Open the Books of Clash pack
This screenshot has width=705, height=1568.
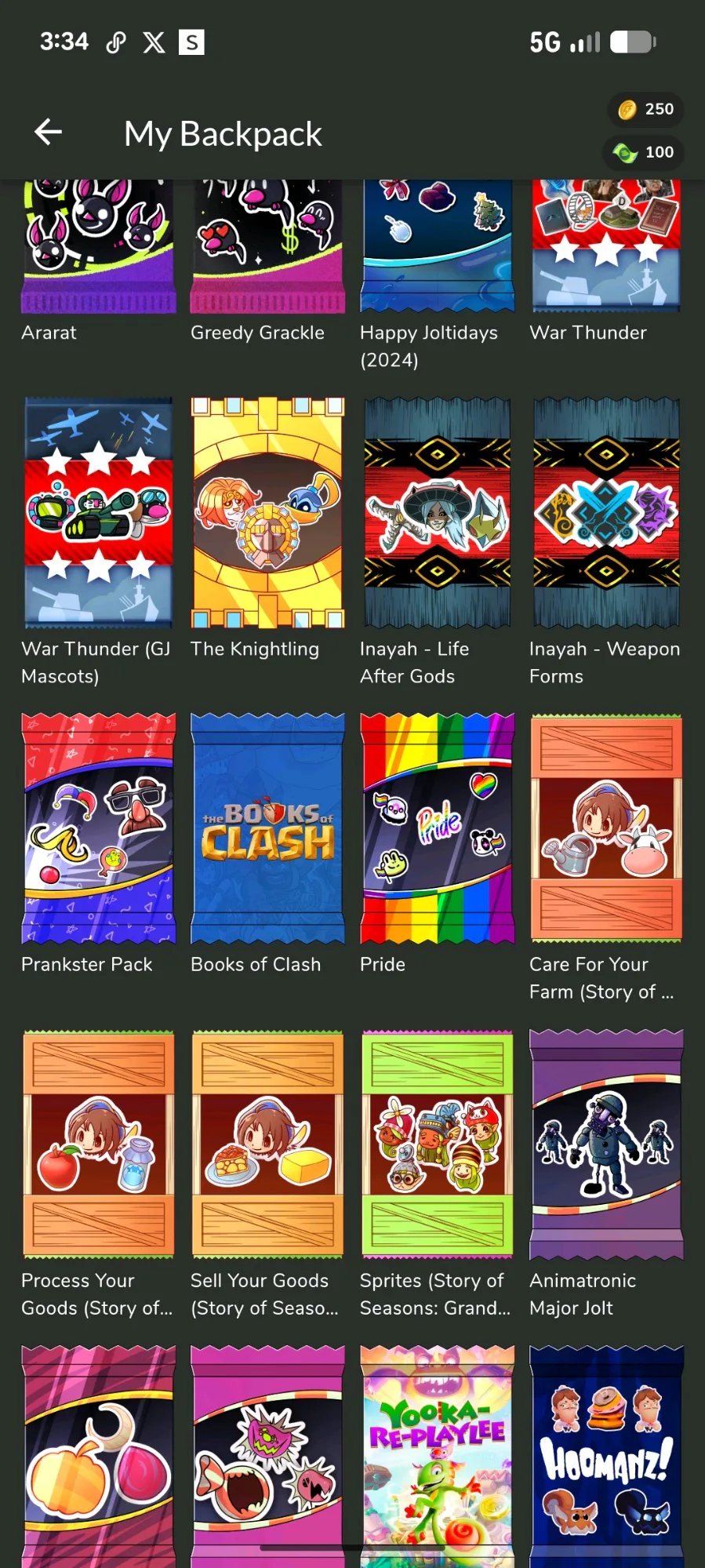click(x=267, y=828)
